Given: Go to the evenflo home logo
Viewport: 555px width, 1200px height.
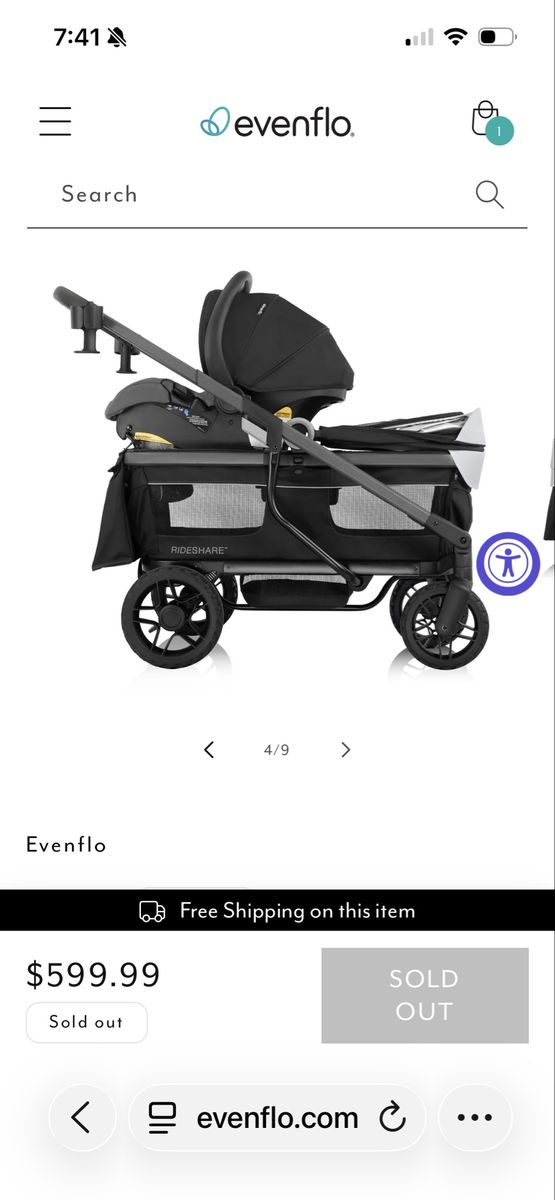Looking at the screenshot, I should [x=277, y=123].
